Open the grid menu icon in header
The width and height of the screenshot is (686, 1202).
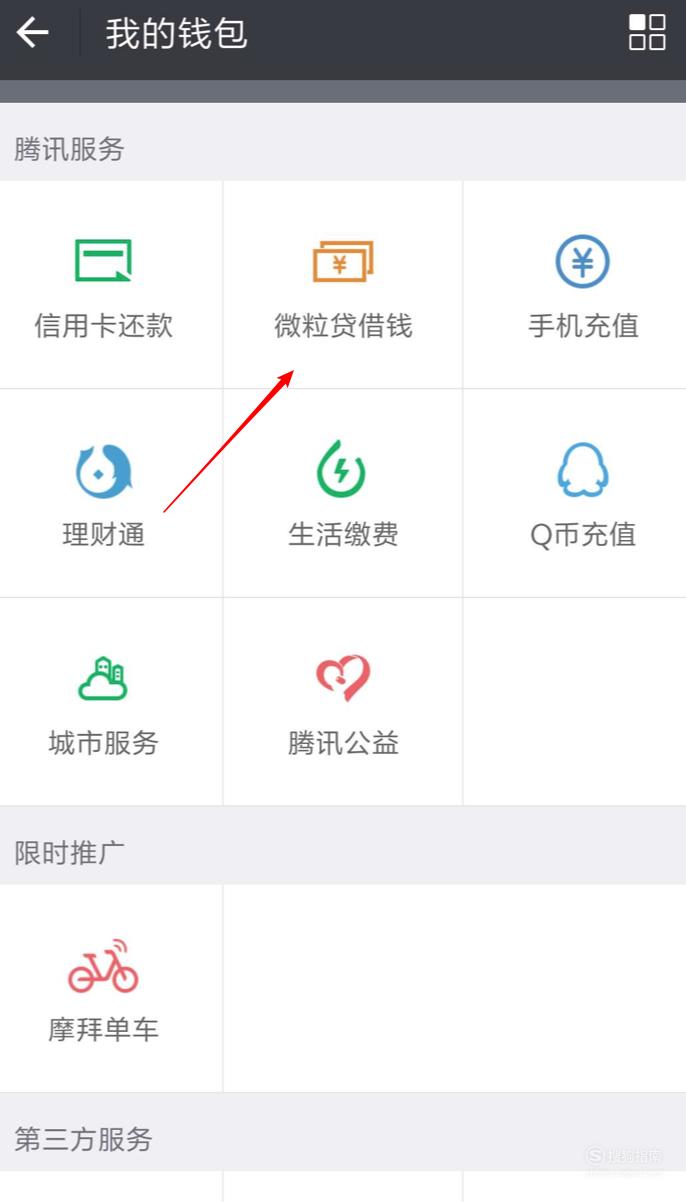click(x=647, y=32)
